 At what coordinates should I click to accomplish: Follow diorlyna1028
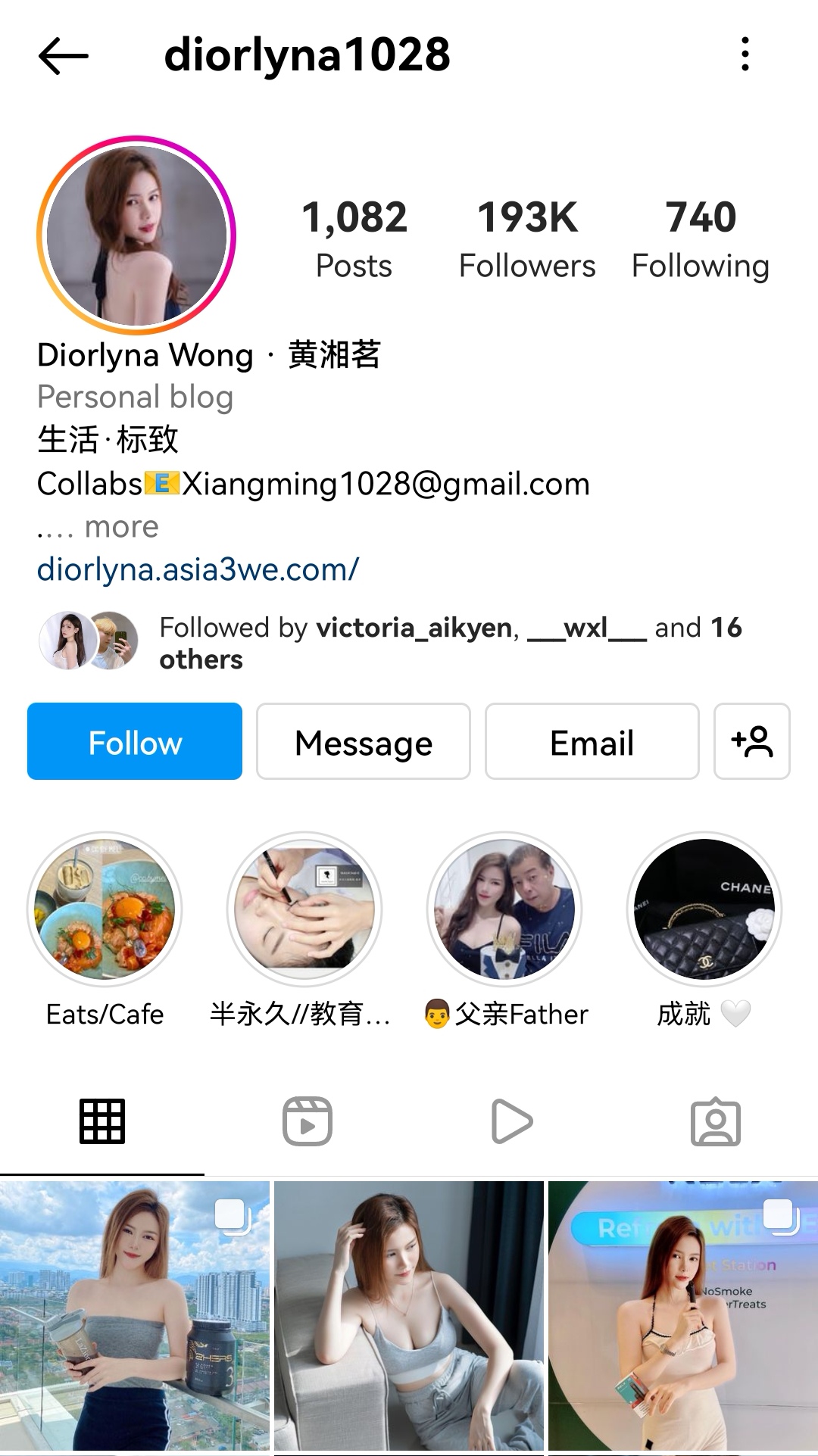[x=135, y=742]
